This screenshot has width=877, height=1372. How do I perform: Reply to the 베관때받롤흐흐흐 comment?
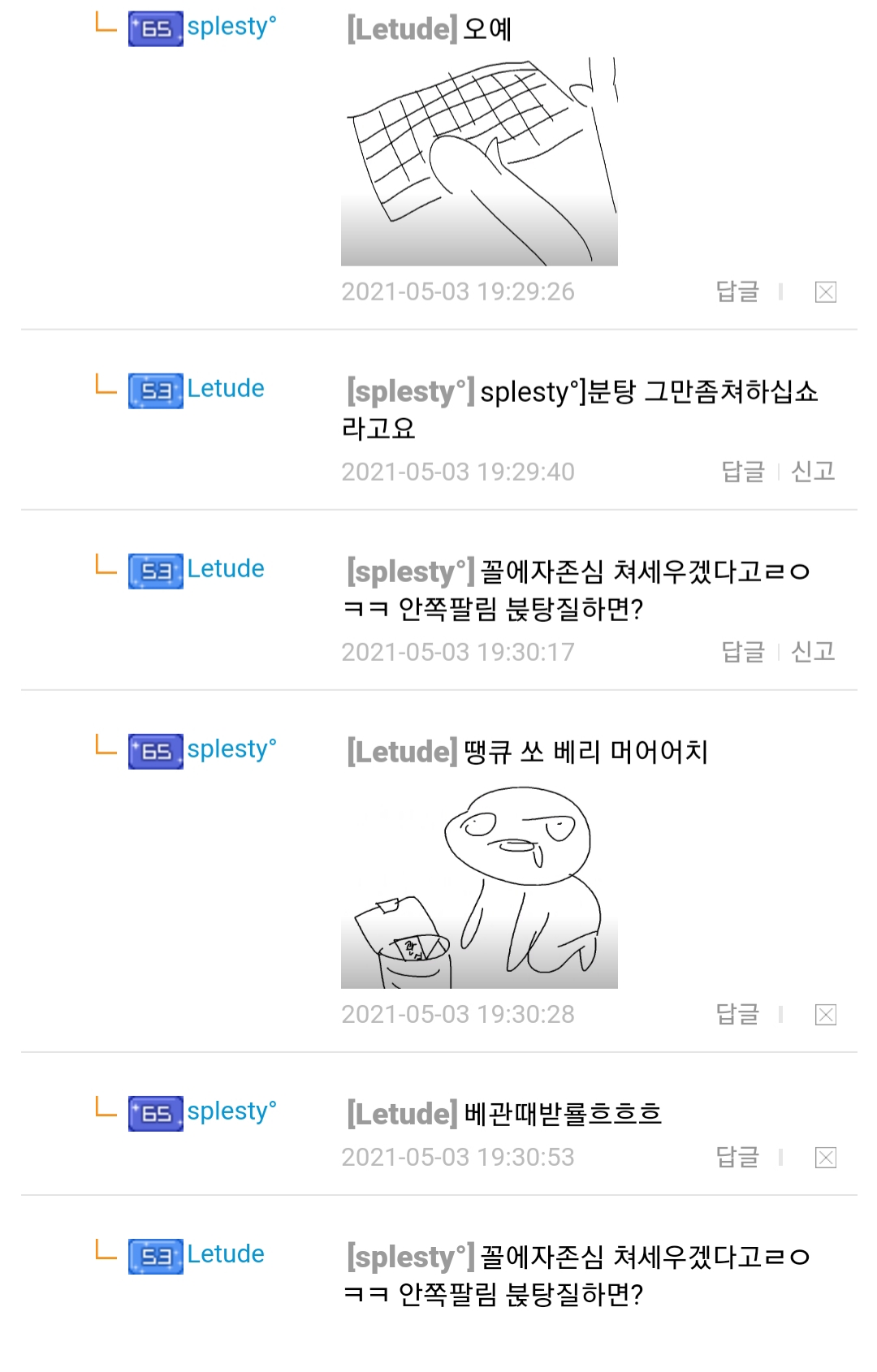pos(737,1157)
